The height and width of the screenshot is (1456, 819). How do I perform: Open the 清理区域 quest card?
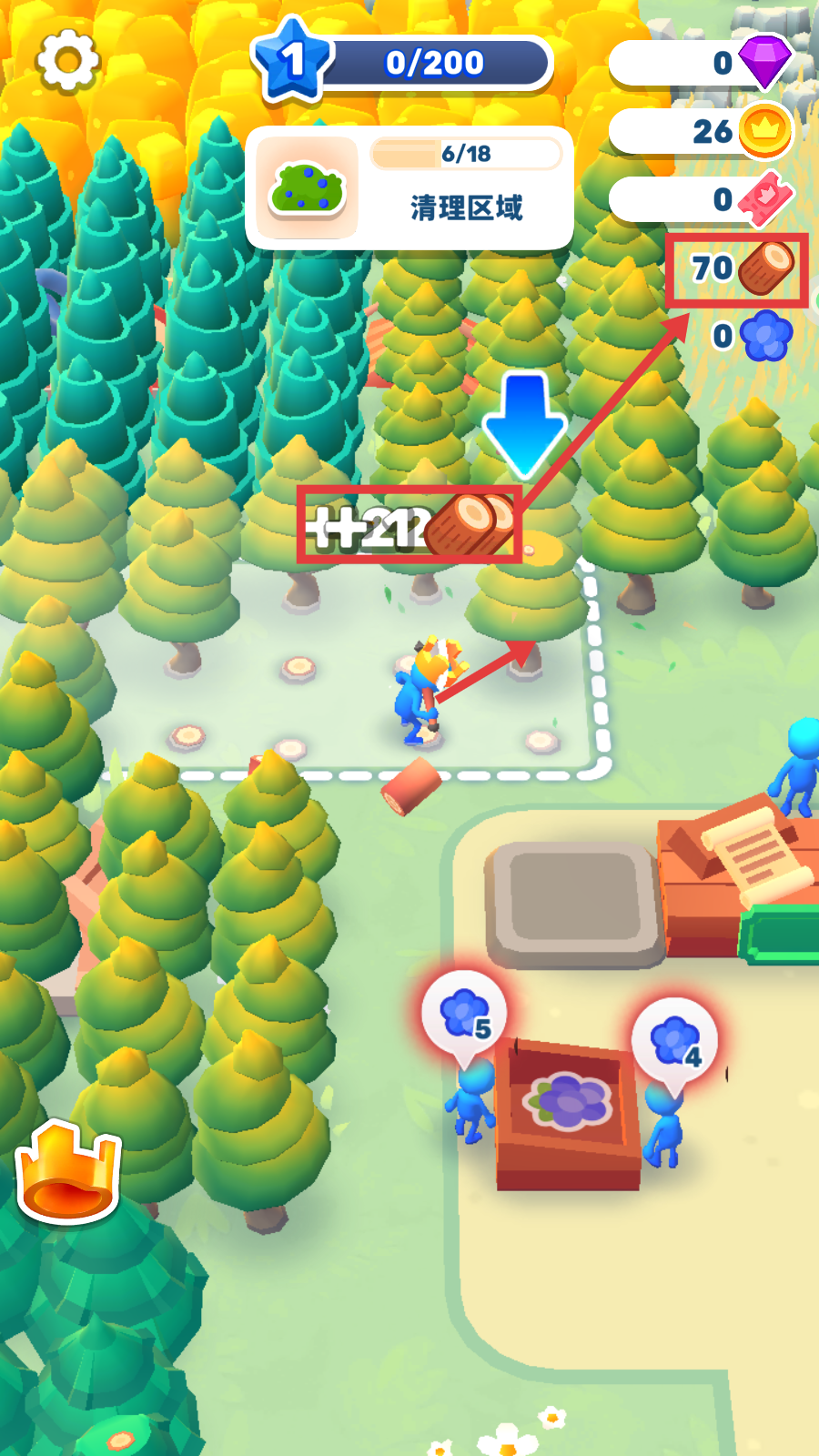409,188
